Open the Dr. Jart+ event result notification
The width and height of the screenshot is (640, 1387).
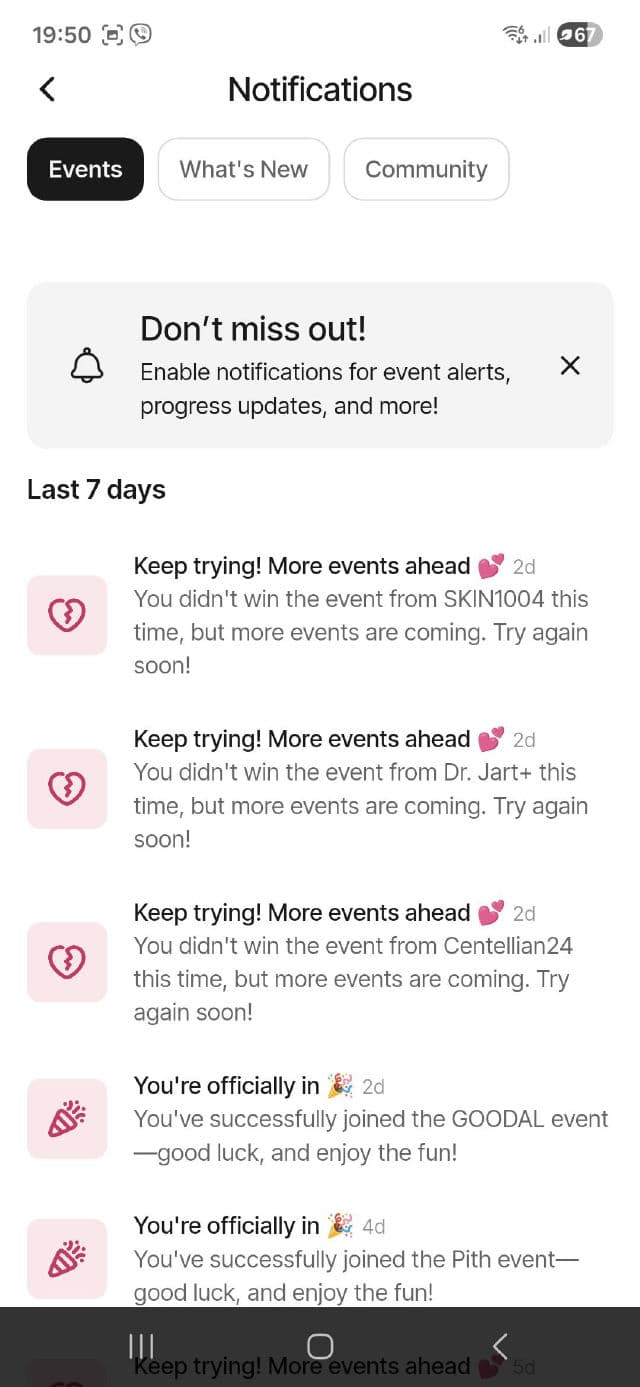[360, 788]
